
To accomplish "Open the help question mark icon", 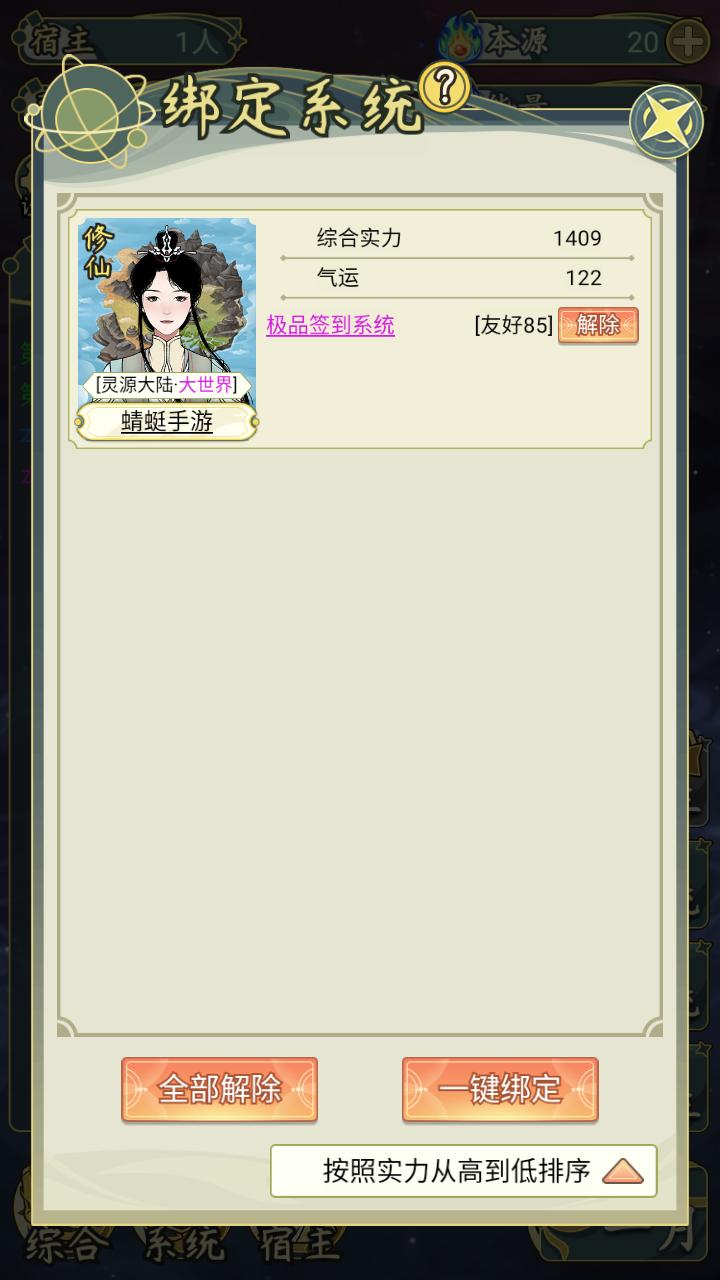I will click(x=446, y=87).
